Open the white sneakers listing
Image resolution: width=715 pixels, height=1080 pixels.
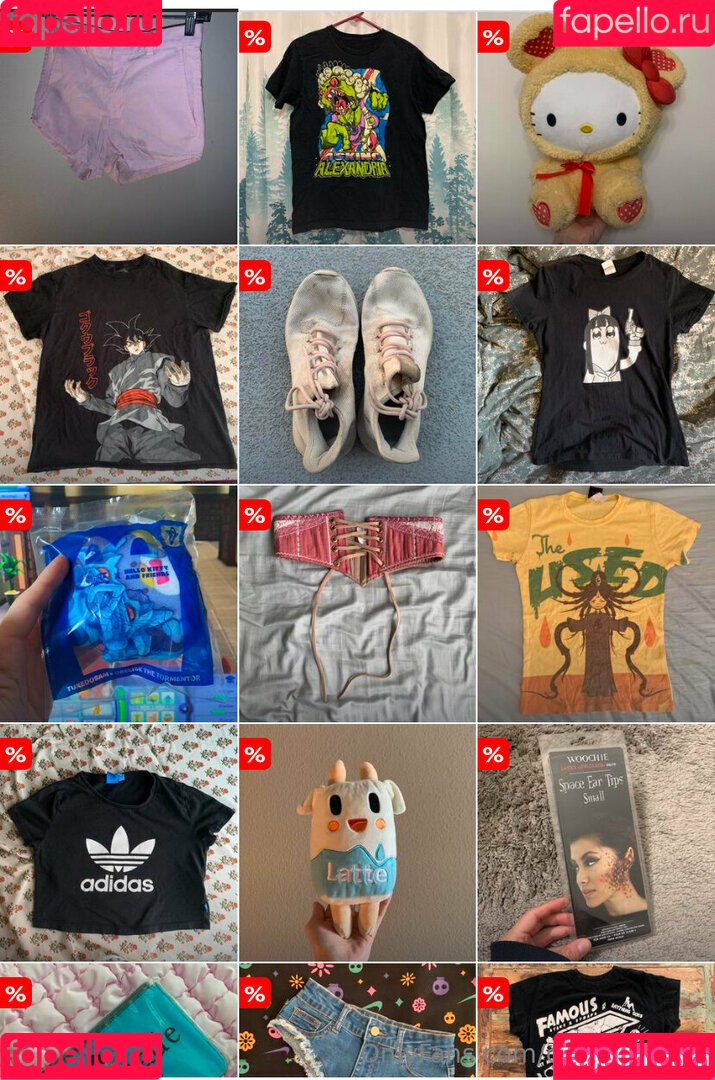pos(357,365)
